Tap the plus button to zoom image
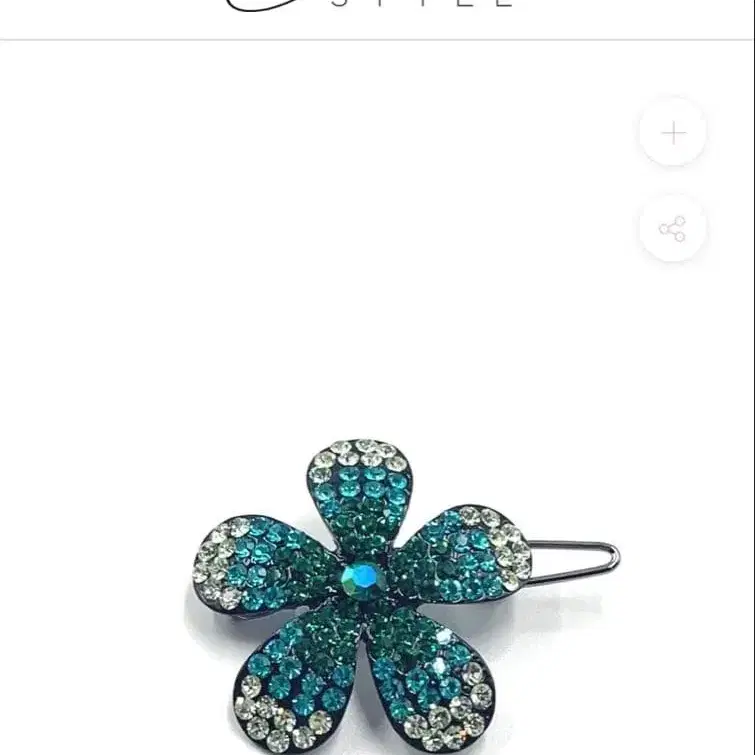Viewport: 755px width, 755px height. tap(673, 132)
